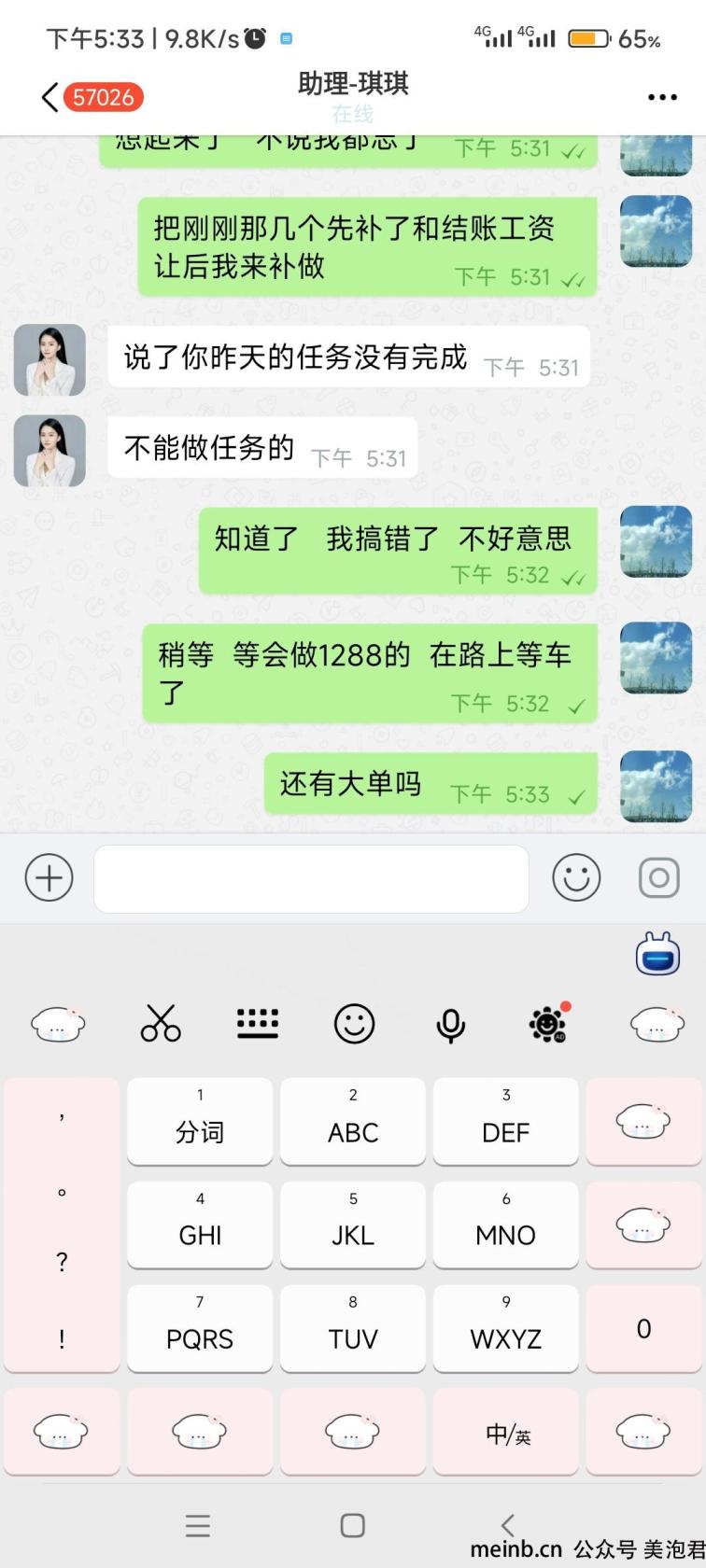Screen dimensions: 706x1568
Task: Tap the blue robot assistant icon
Action: click(657, 955)
